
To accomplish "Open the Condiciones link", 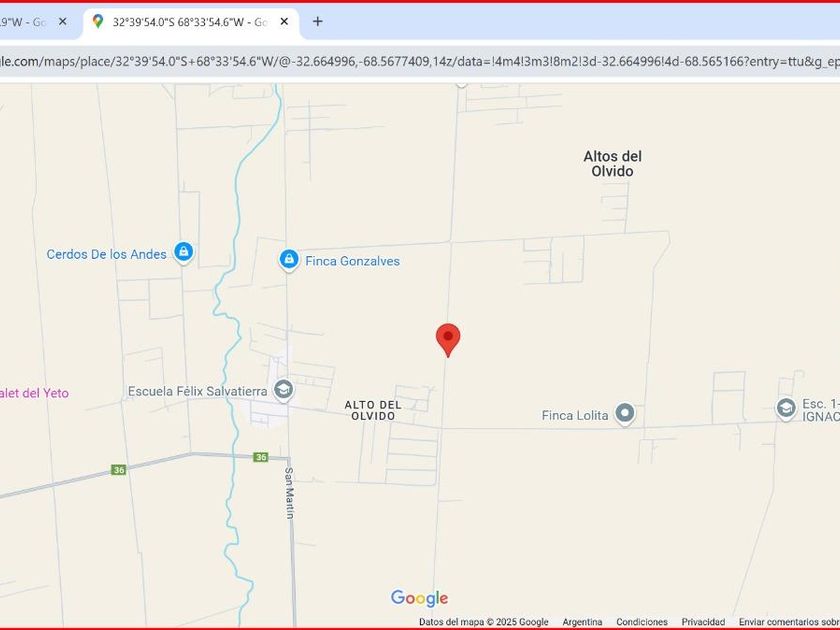I will pos(641,622).
